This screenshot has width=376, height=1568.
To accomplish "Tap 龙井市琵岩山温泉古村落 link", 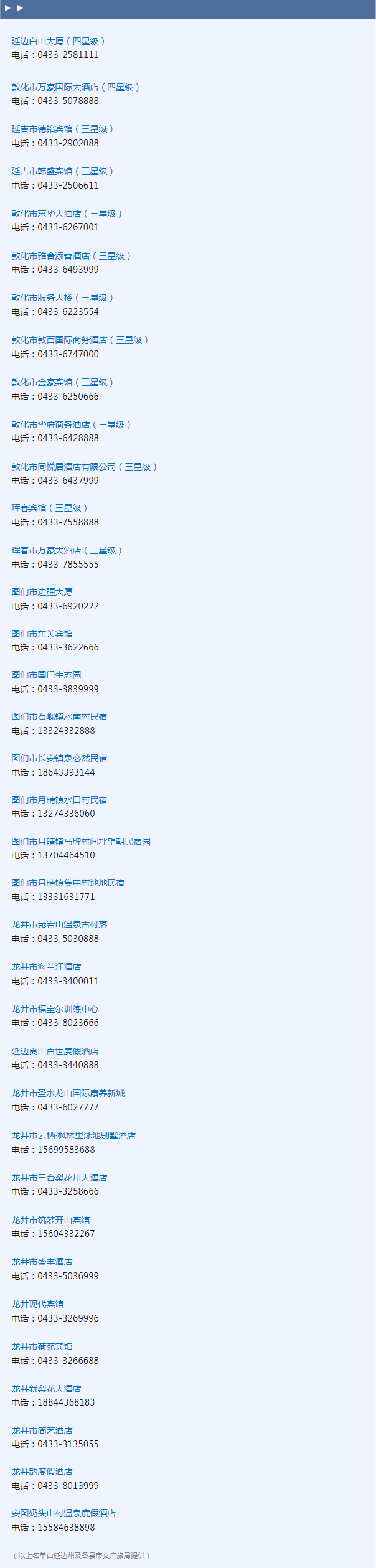I will coord(59,924).
